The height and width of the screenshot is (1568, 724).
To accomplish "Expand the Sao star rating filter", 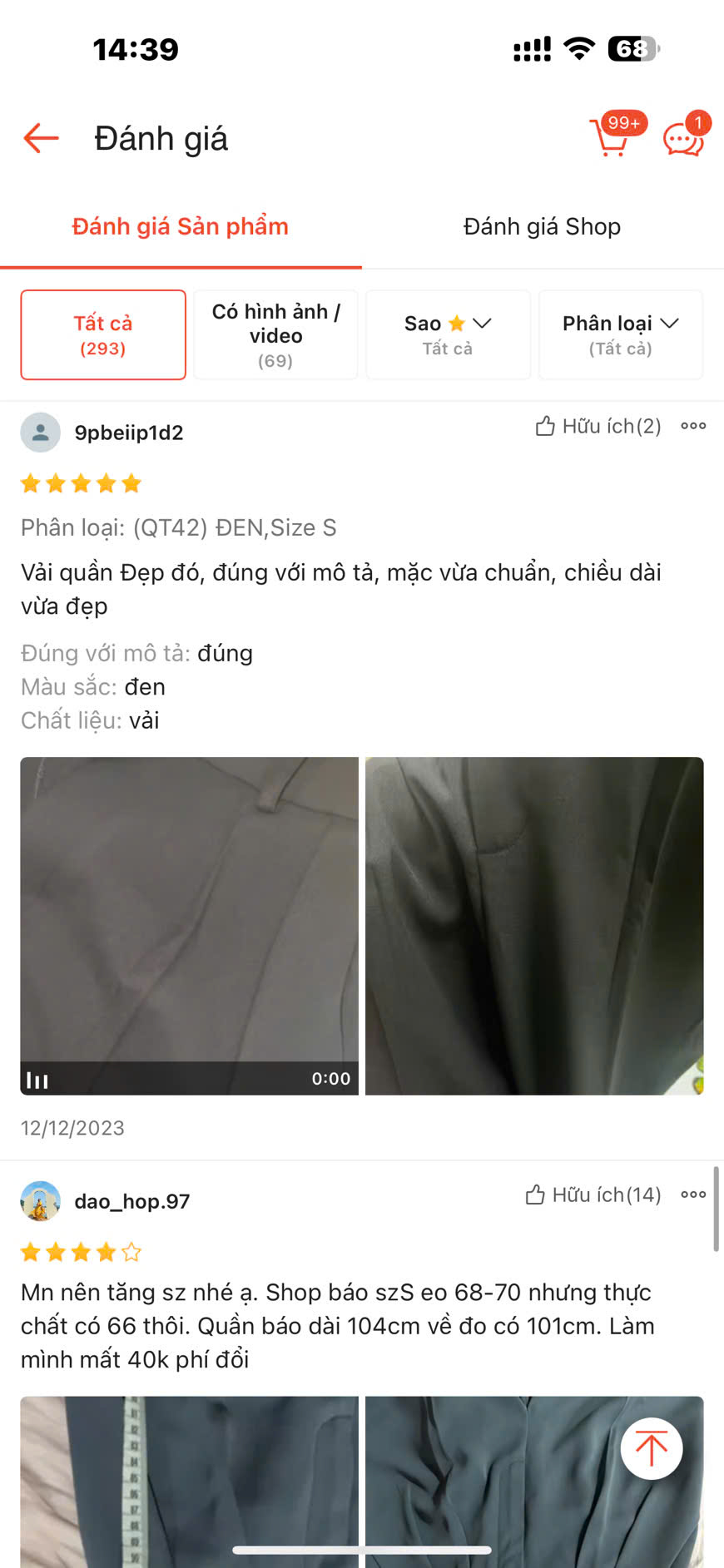I will (448, 334).
